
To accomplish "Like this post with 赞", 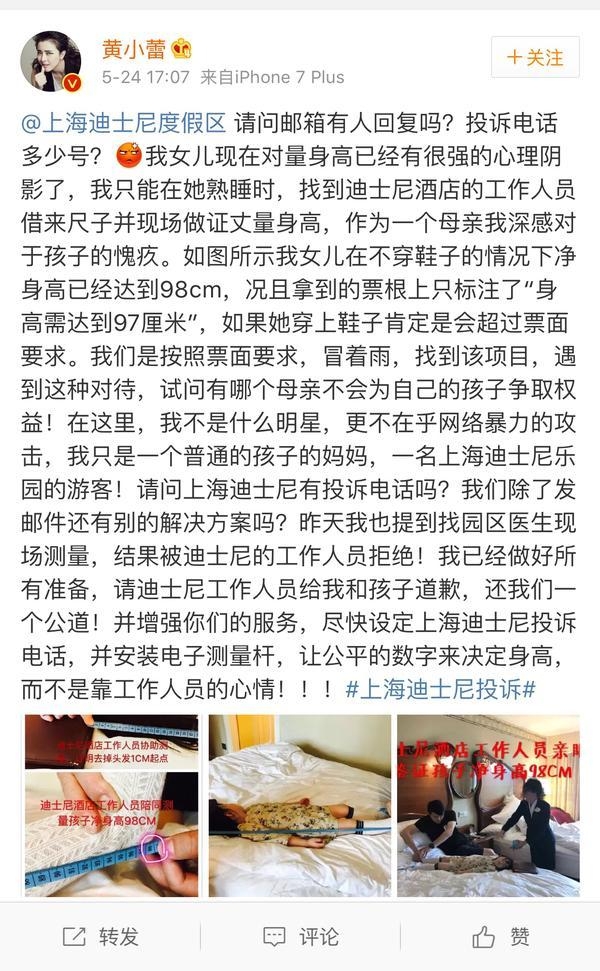I will coord(500,937).
